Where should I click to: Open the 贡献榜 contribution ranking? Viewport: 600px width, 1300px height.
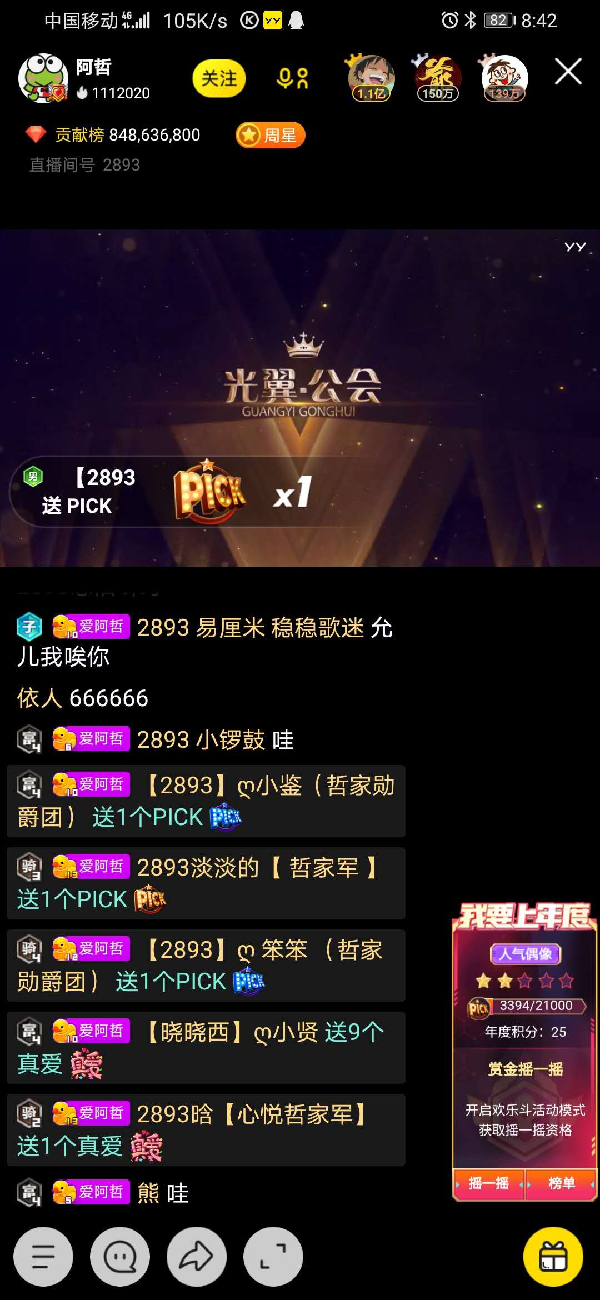pos(113,135)
